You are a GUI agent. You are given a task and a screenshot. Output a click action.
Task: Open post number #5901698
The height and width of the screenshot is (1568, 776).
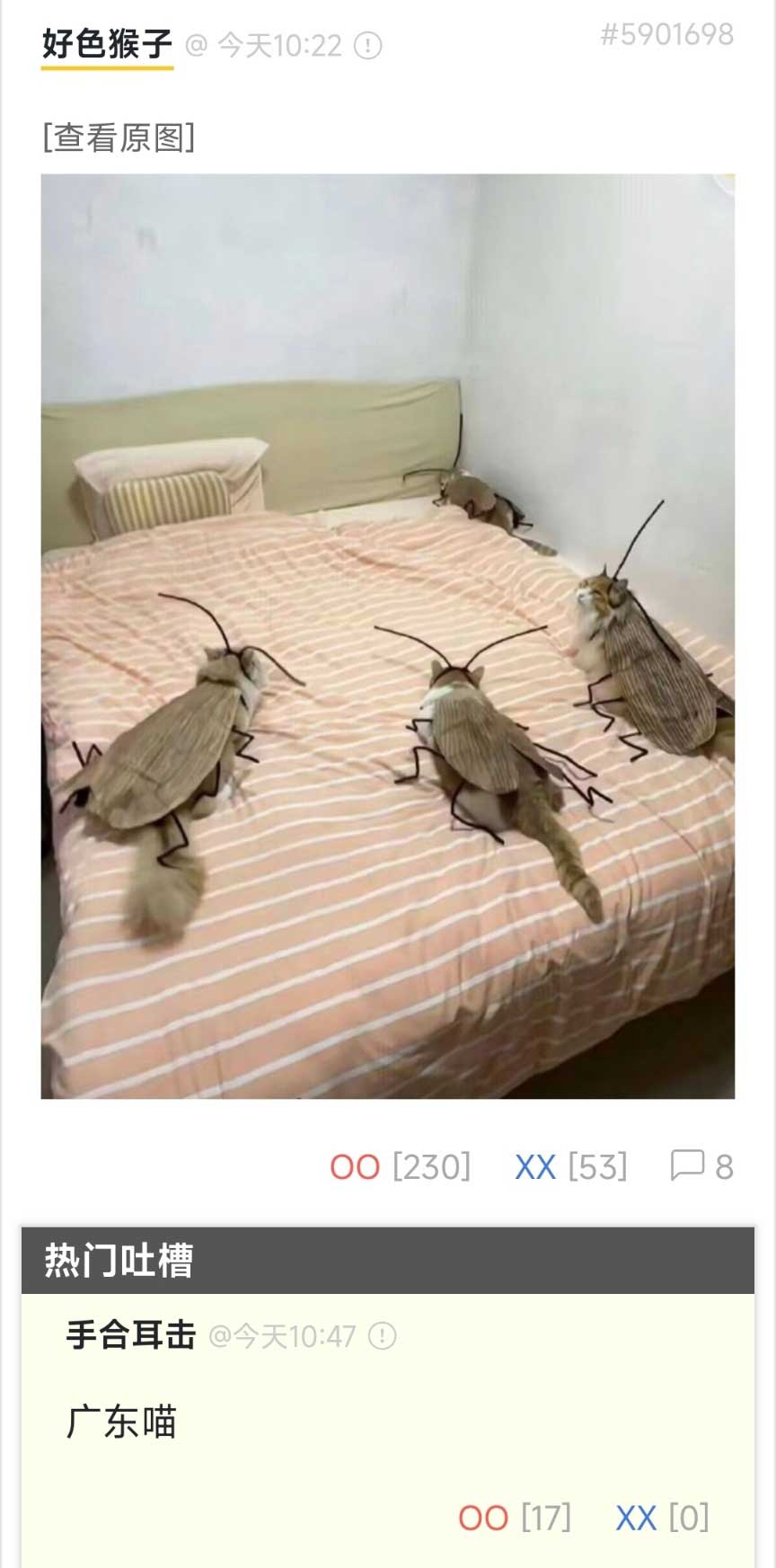(666, 35)
